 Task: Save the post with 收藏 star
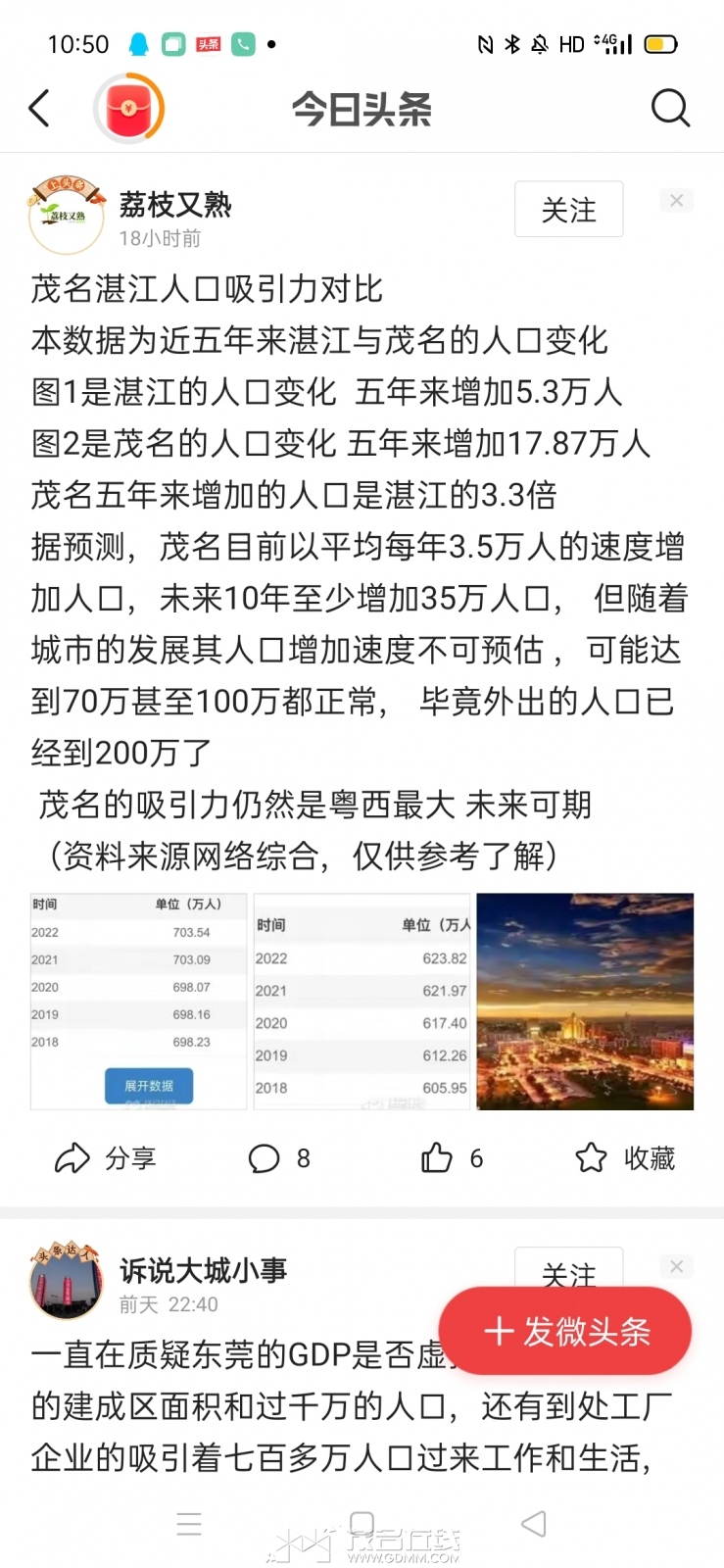(x=624, y=1158)
